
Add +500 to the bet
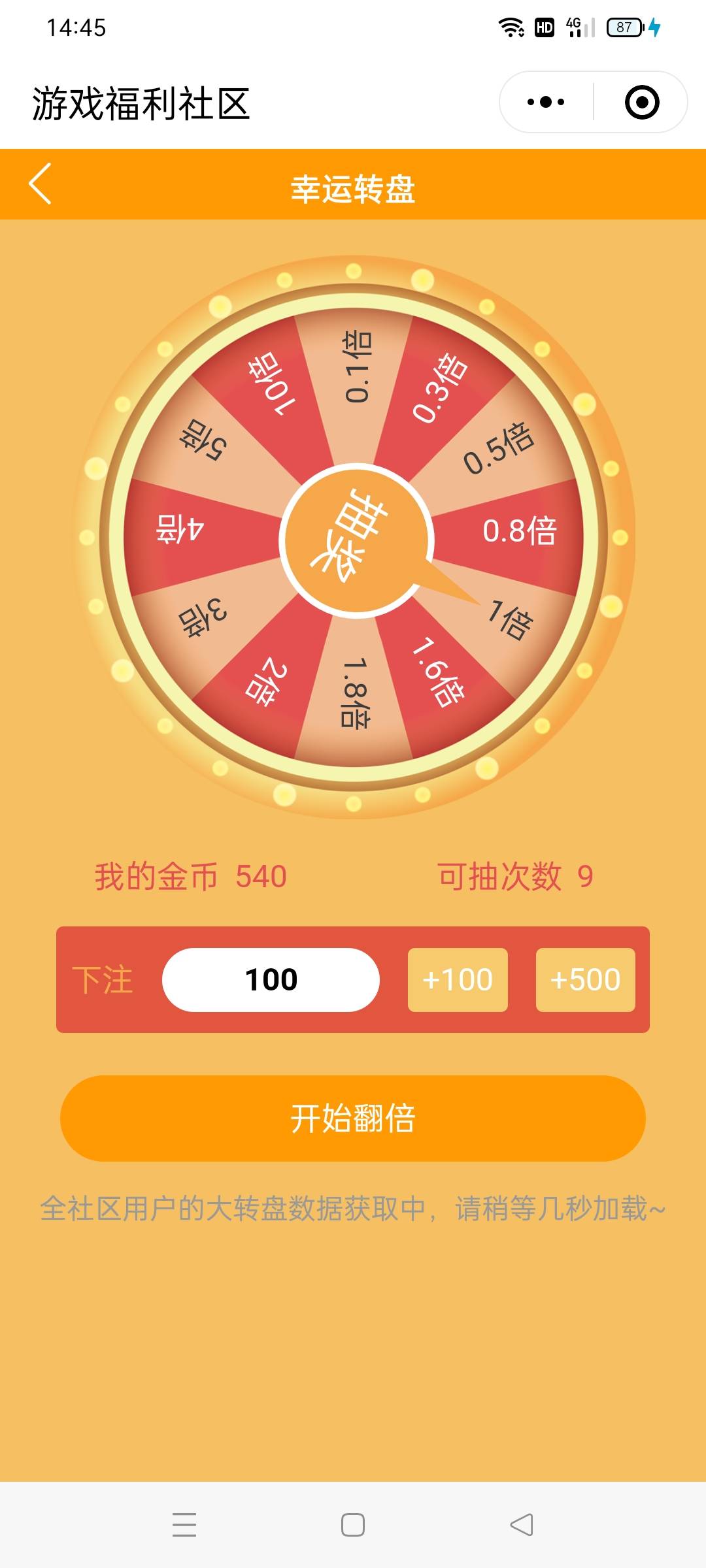(x=585, y=979)
